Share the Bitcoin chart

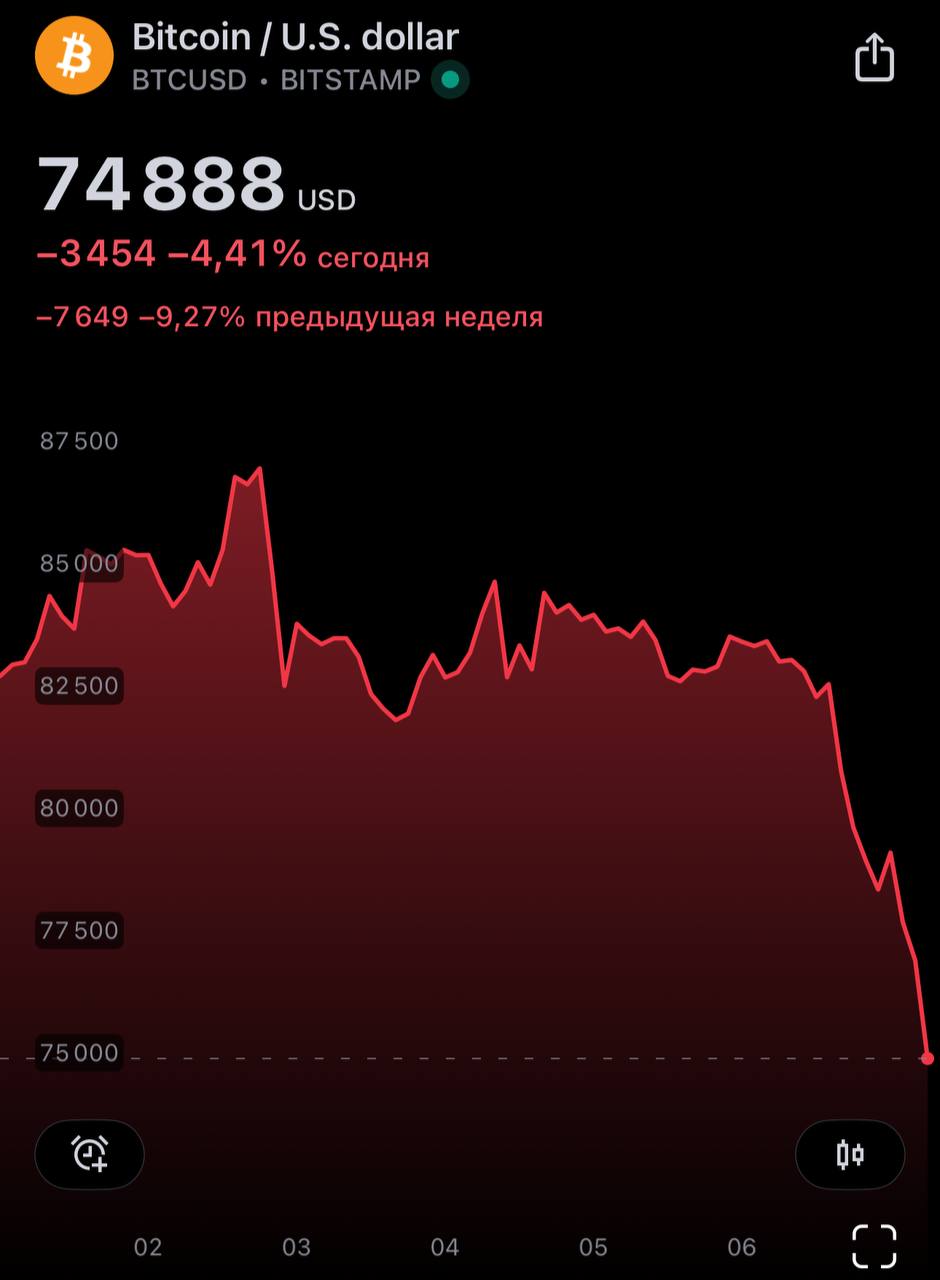coord(874,57)
